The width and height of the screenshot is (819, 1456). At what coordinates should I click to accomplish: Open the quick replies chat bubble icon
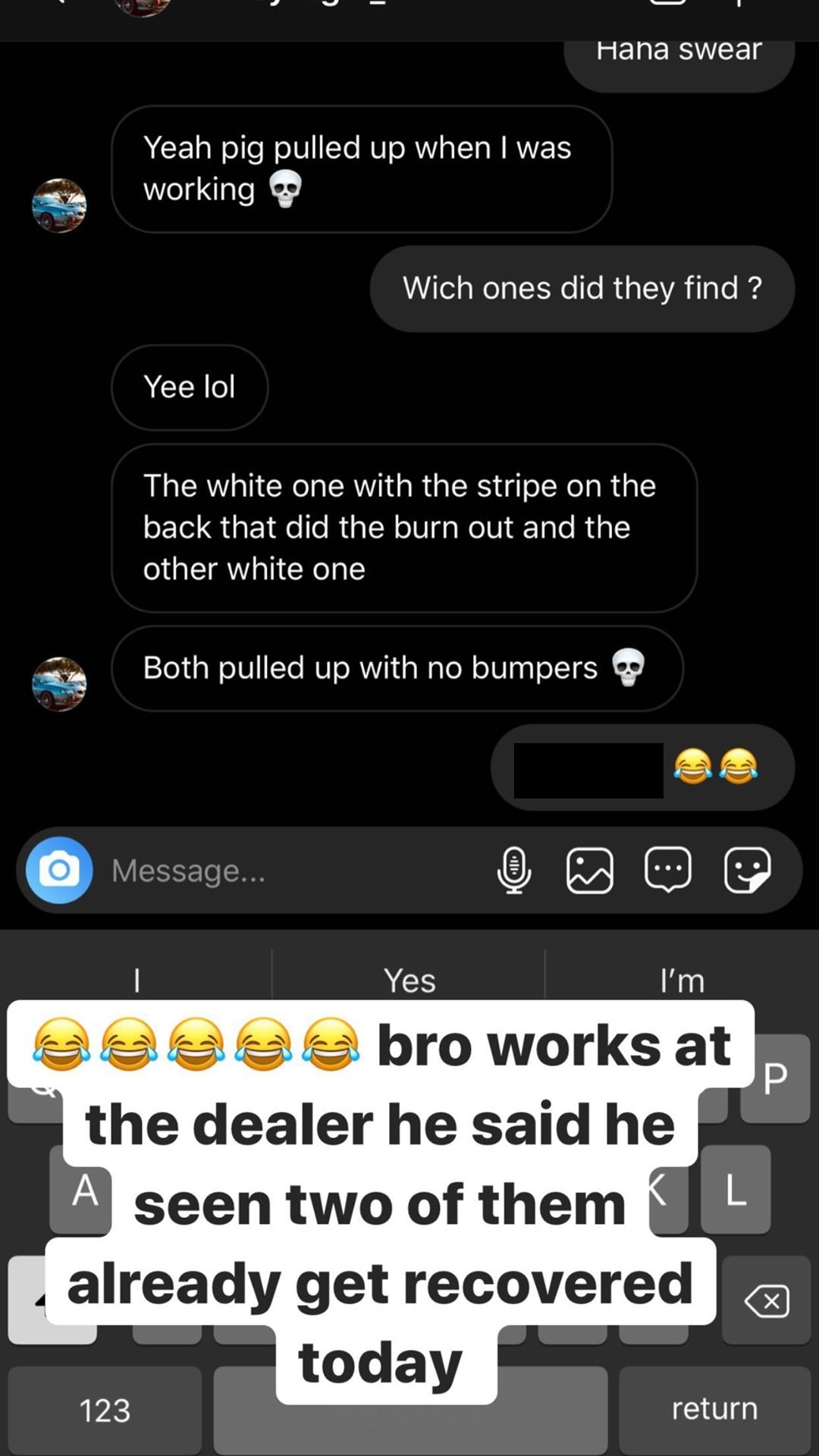pyautogui.click(x=668, y=870)
